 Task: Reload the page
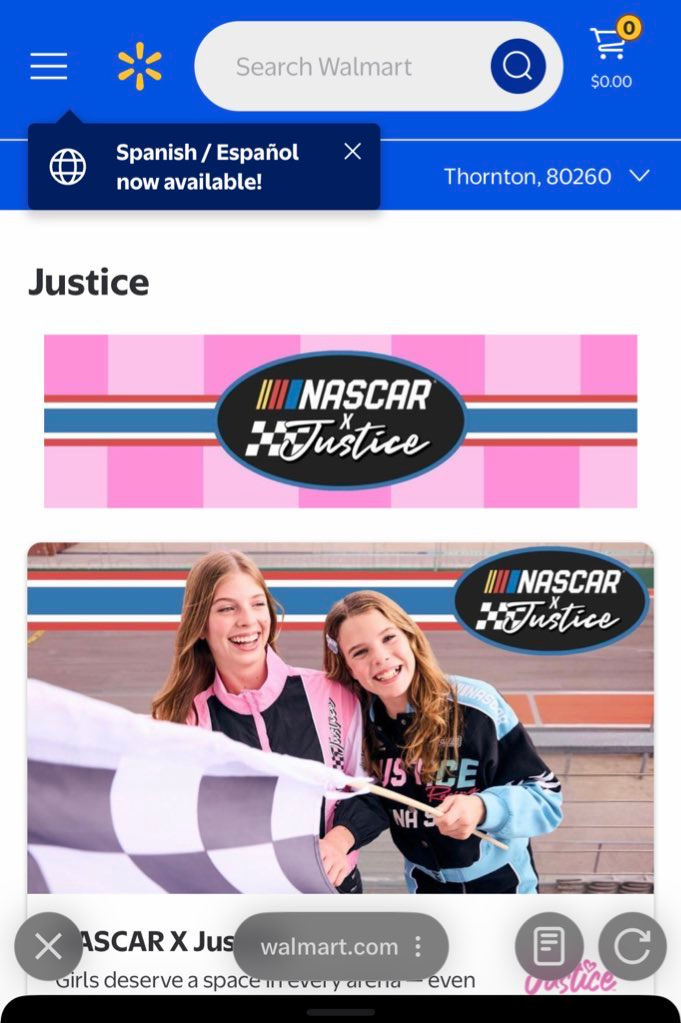pyautogui.click(x=632, y=946)
